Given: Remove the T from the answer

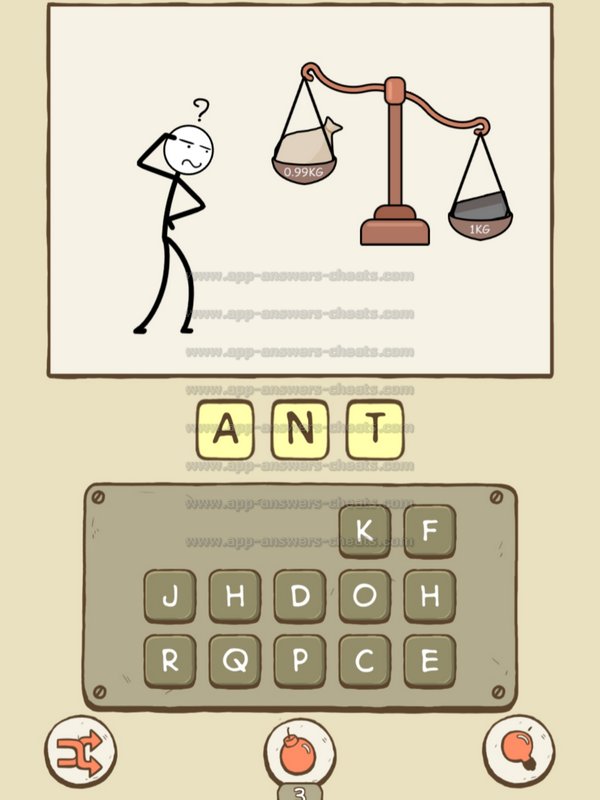Looking at the screenshot, I should click(x=374, y=431).
